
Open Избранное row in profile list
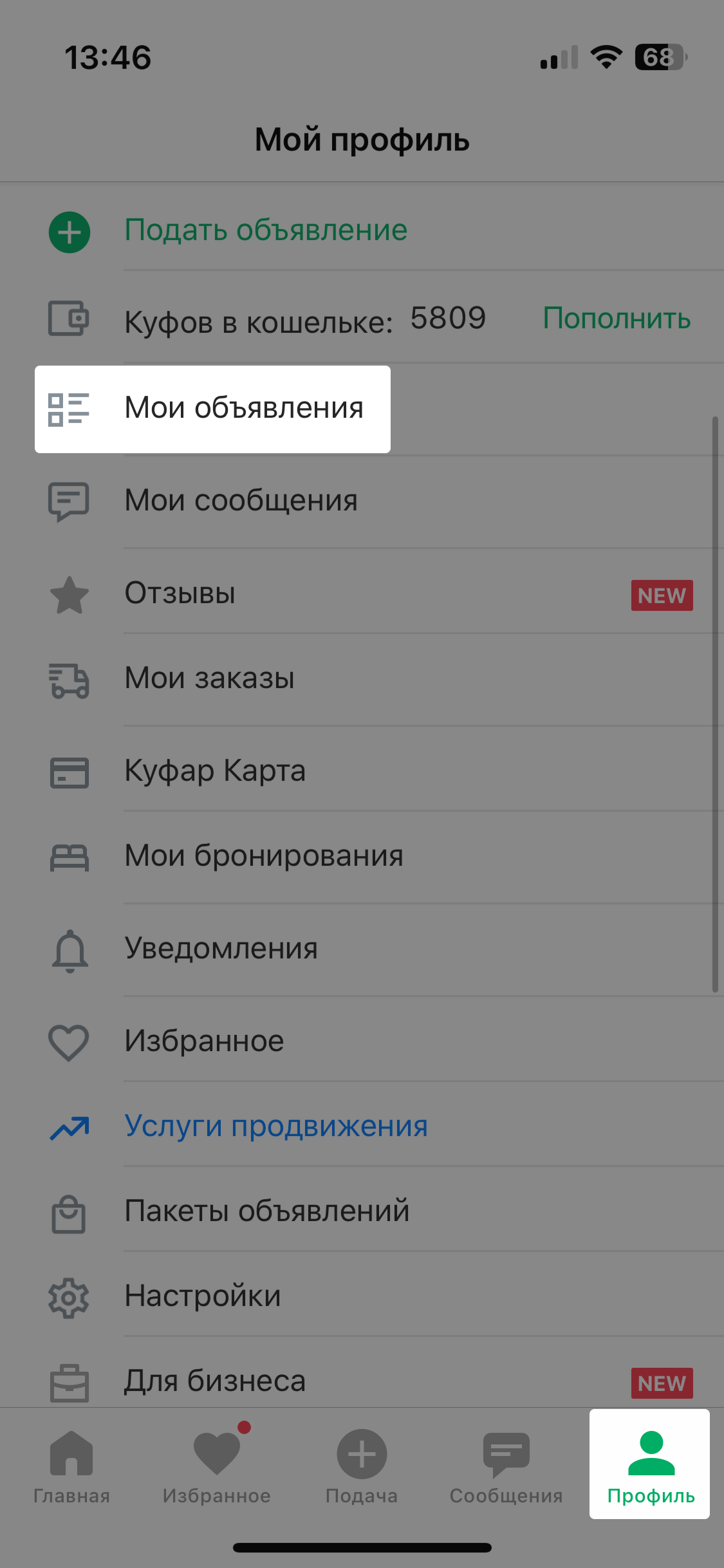click(x=204, y=1041)
